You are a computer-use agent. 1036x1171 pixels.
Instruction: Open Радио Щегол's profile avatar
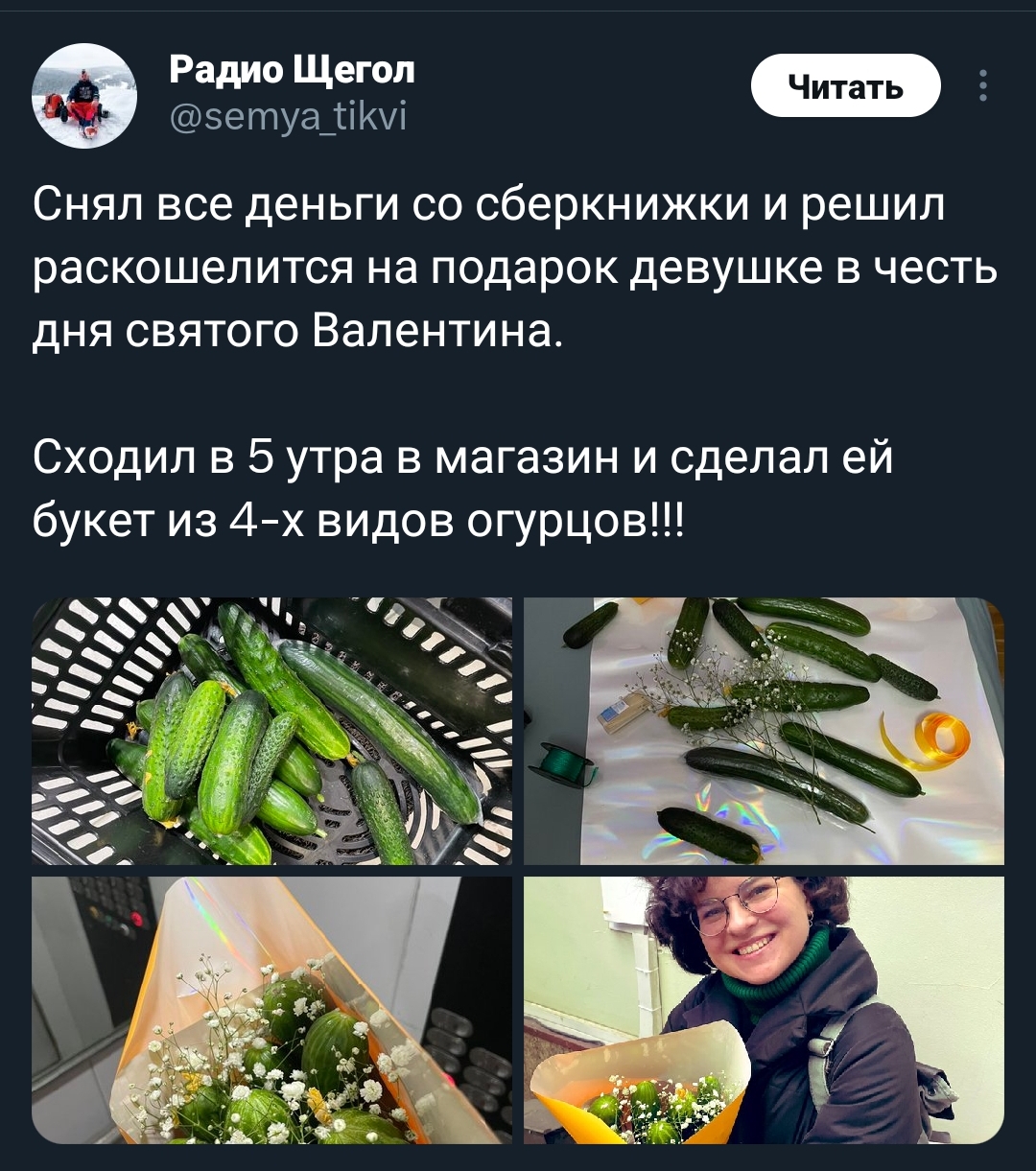coord(84,96)
